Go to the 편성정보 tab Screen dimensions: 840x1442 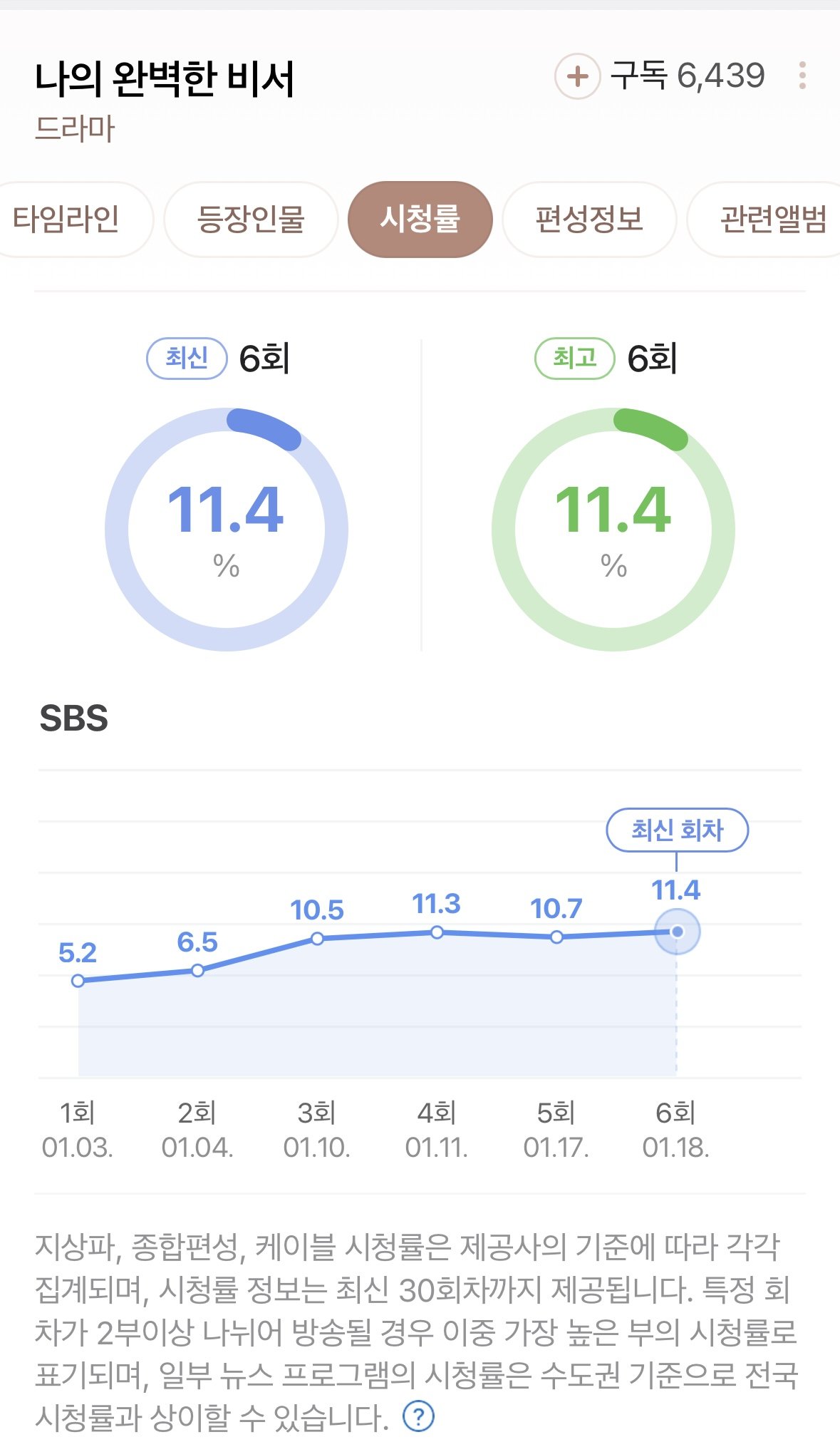click(589, 219)
